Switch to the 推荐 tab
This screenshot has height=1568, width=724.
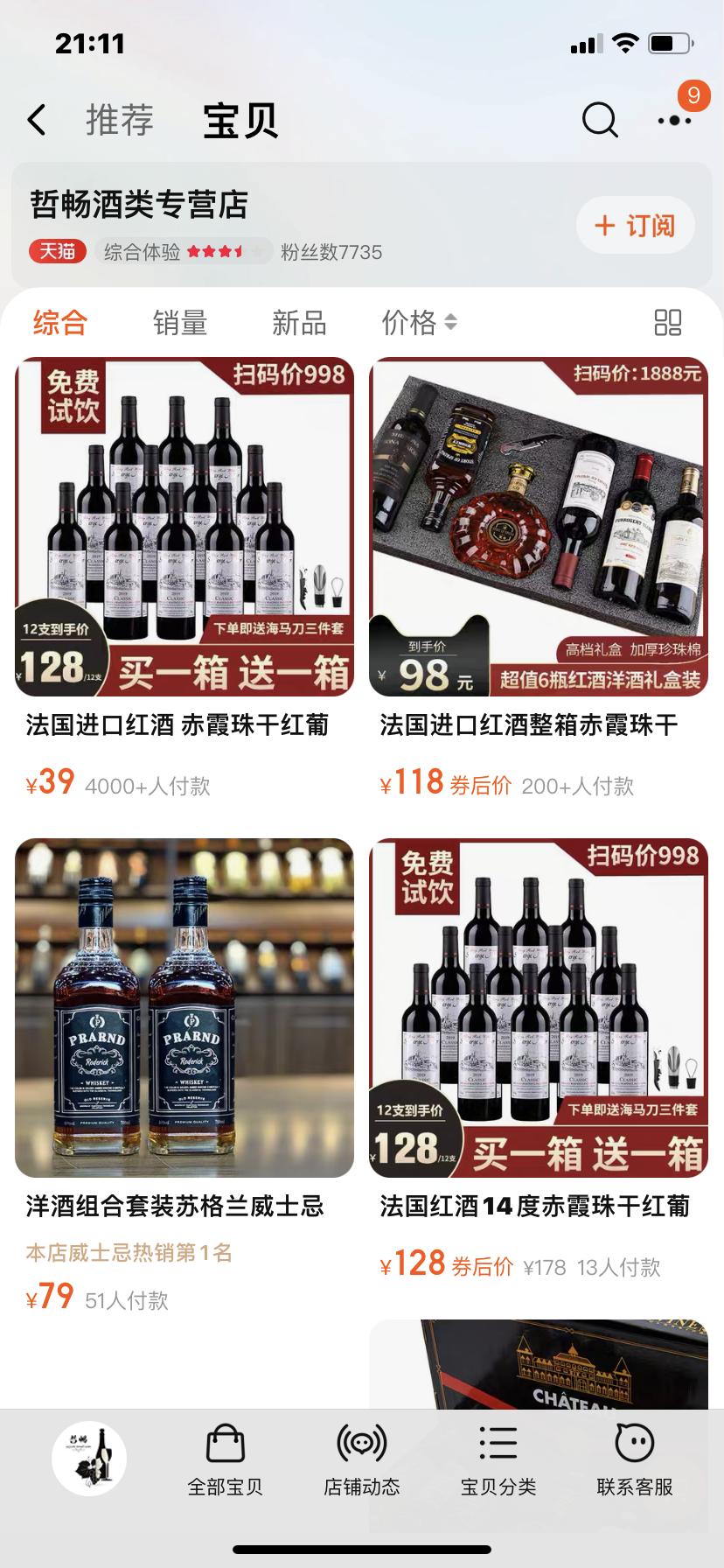(120, 120)
